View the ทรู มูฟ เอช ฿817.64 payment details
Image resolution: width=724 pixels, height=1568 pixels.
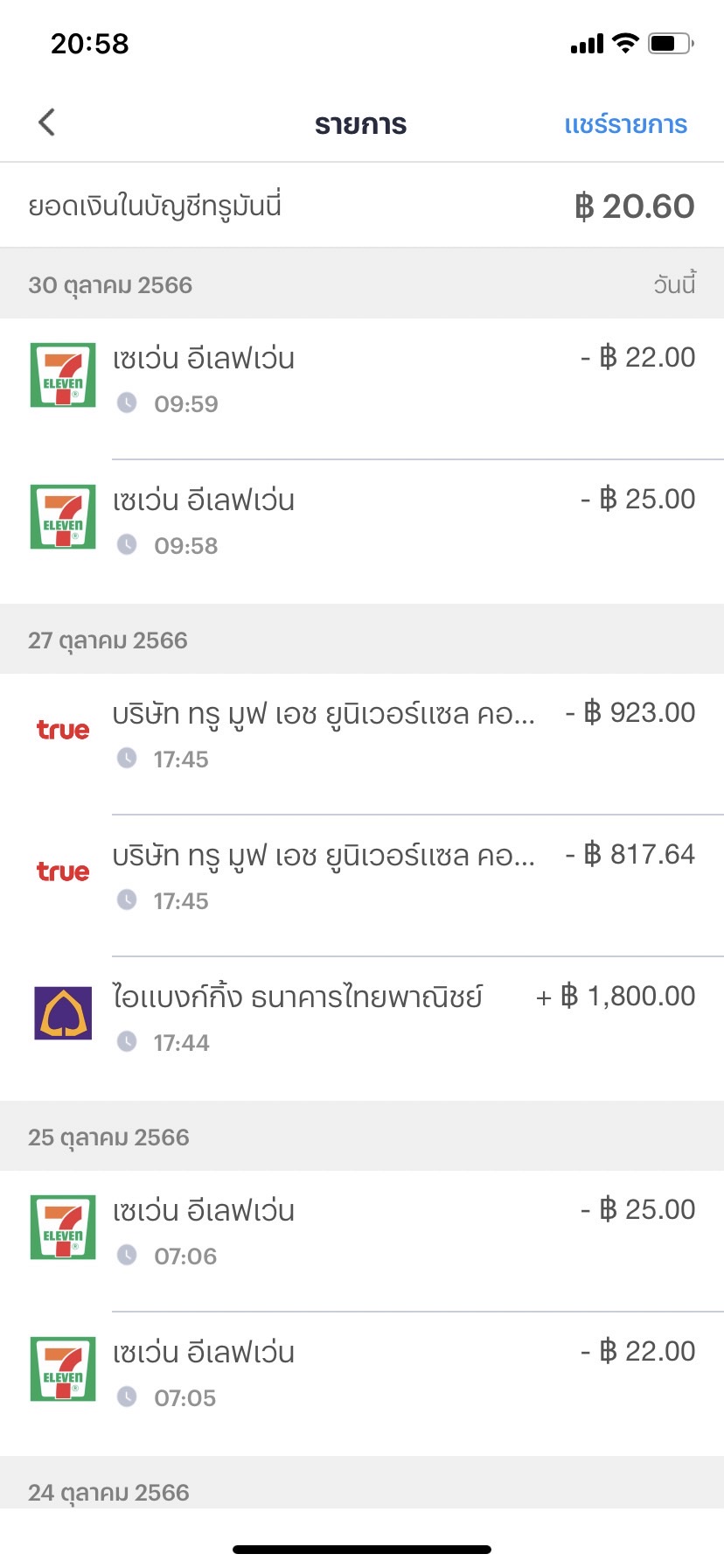click(x=362, y=877)
